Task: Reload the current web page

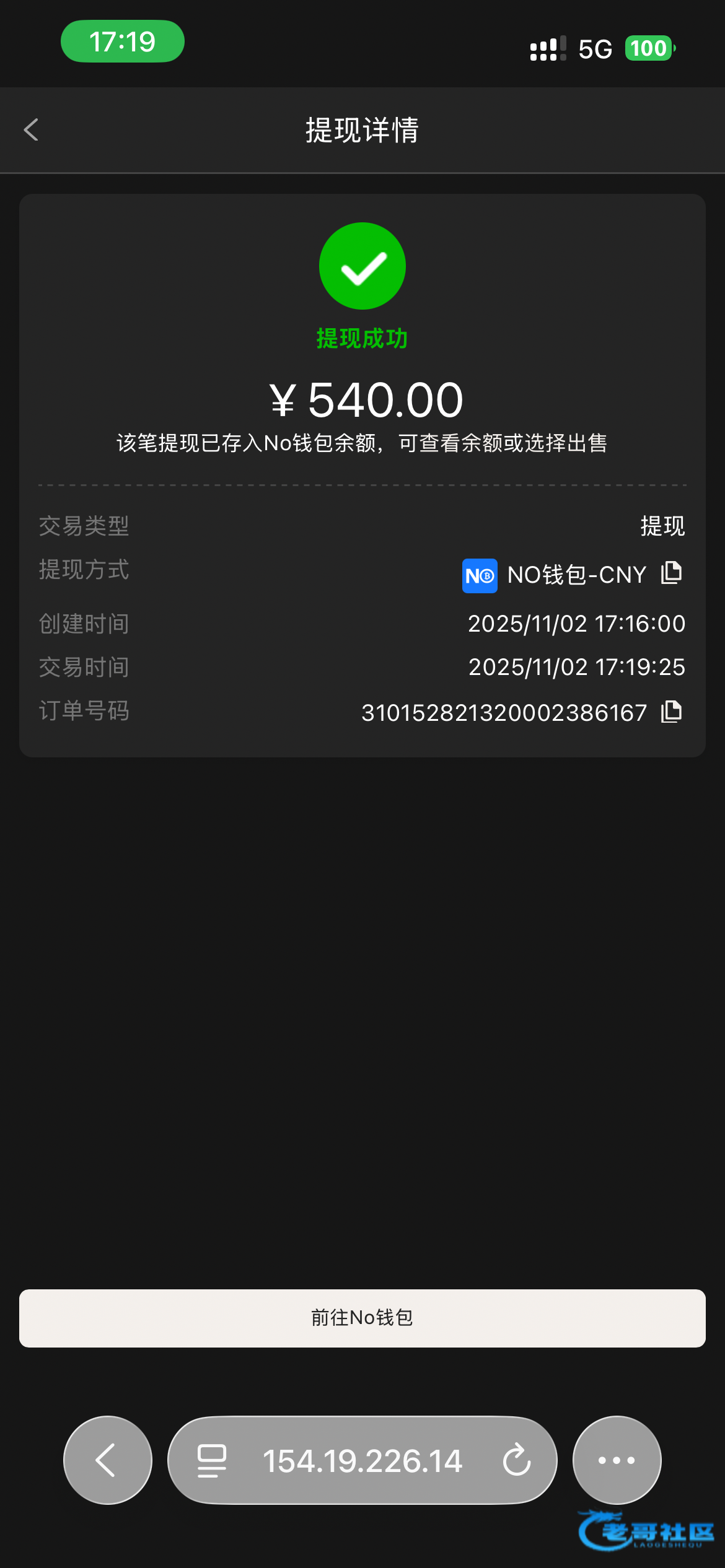Action: tap(517, 1460)
